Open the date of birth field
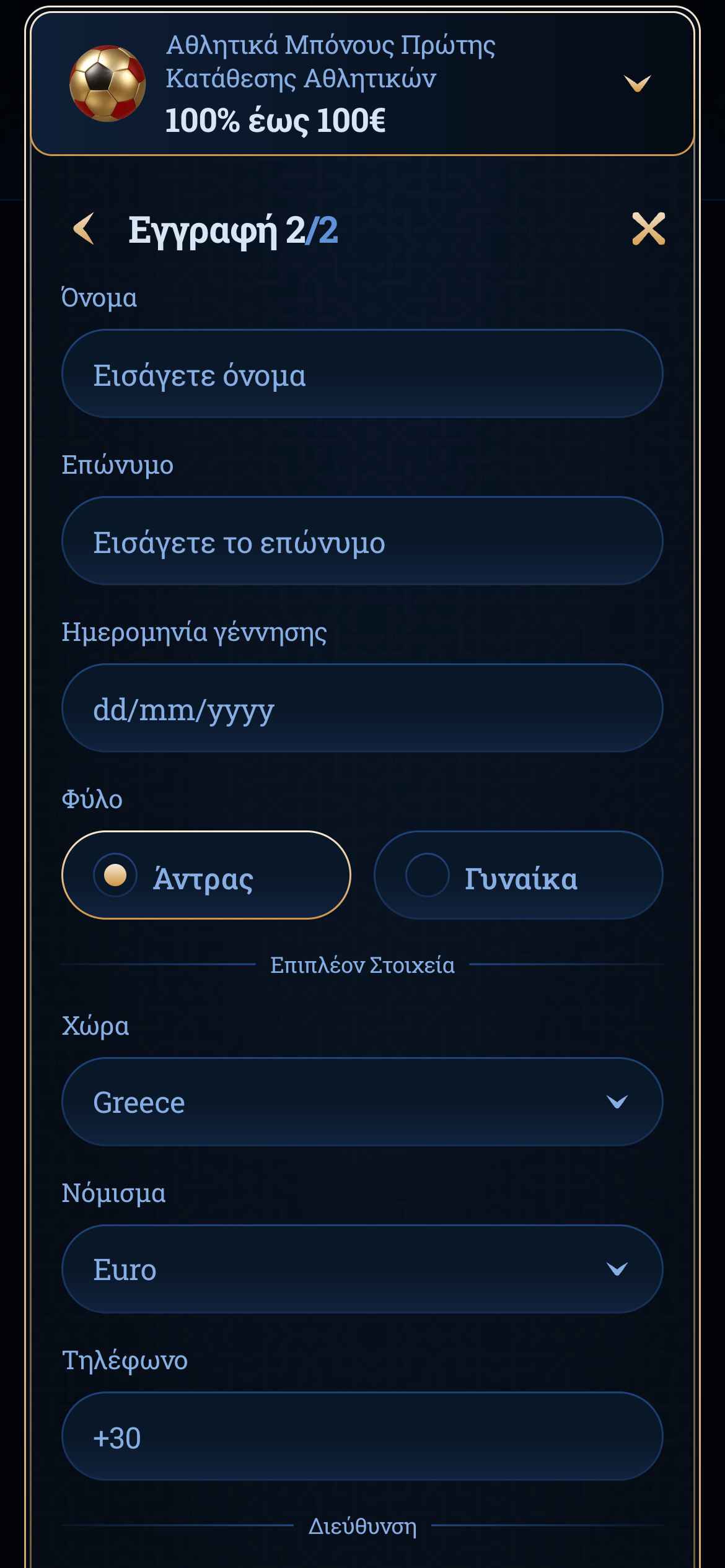This screenshot has width=725, height=1568. coord(362,708)
